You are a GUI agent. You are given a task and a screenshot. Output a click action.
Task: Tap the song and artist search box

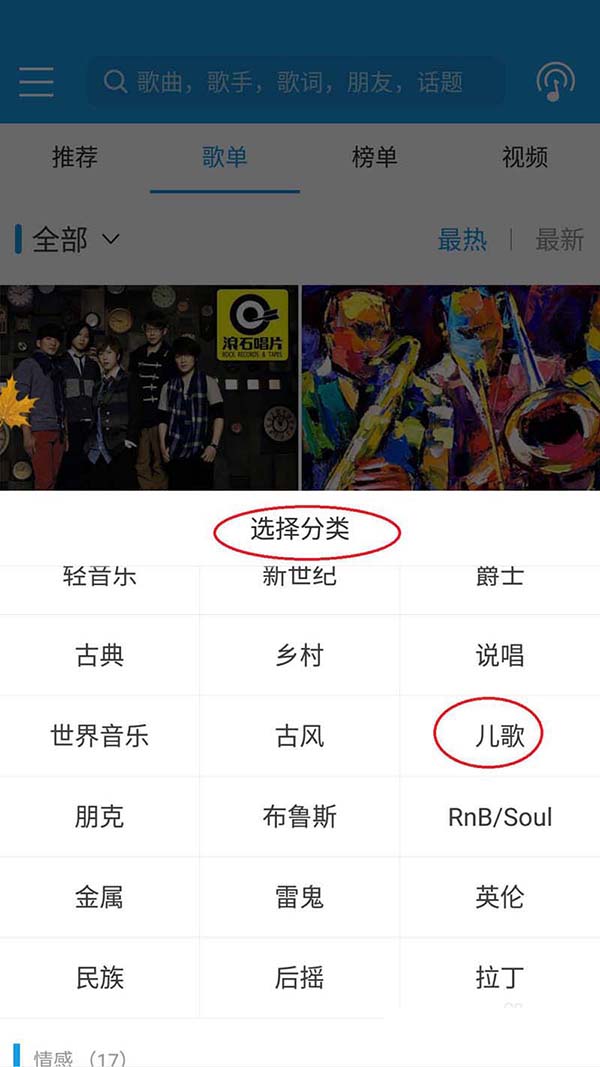coord(296,81)
